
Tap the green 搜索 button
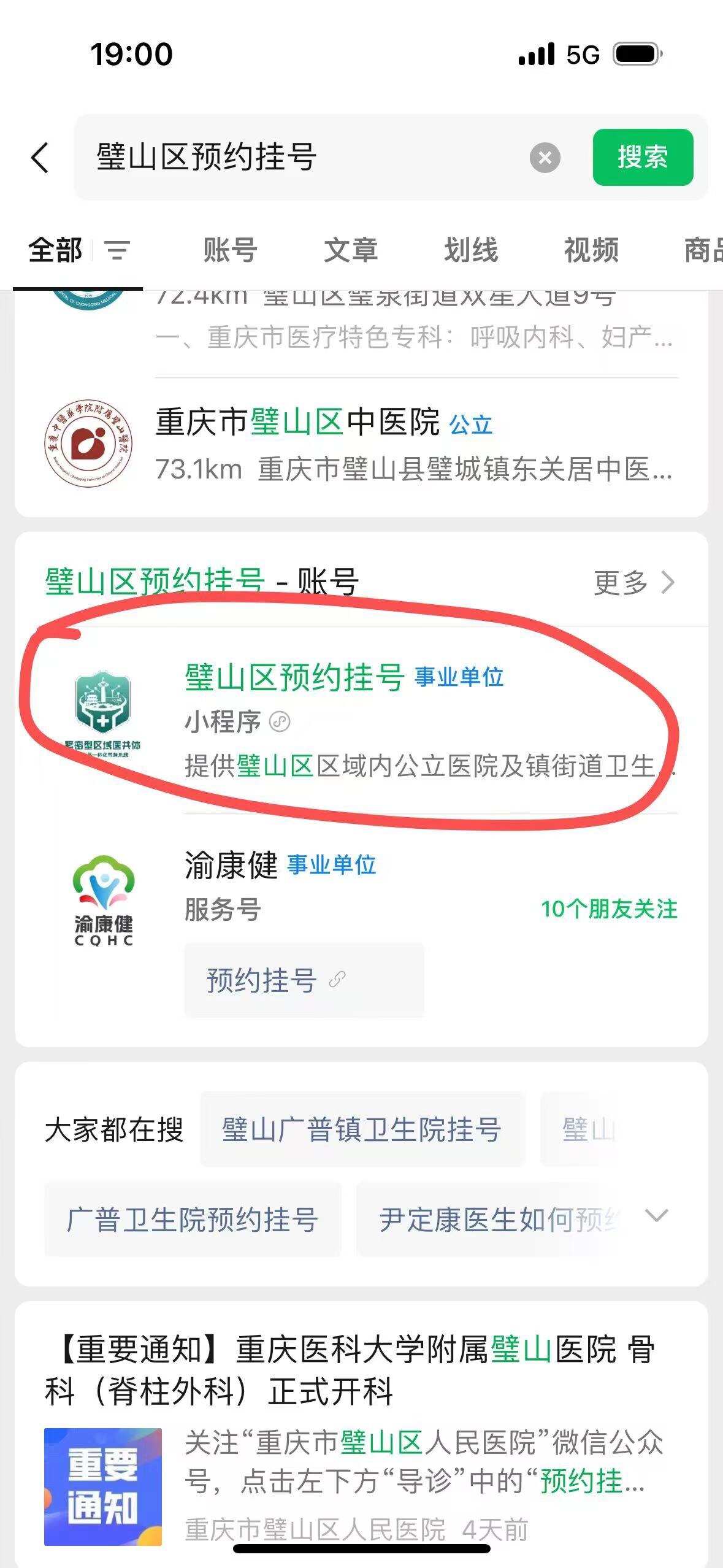click(x=642, y=158)
